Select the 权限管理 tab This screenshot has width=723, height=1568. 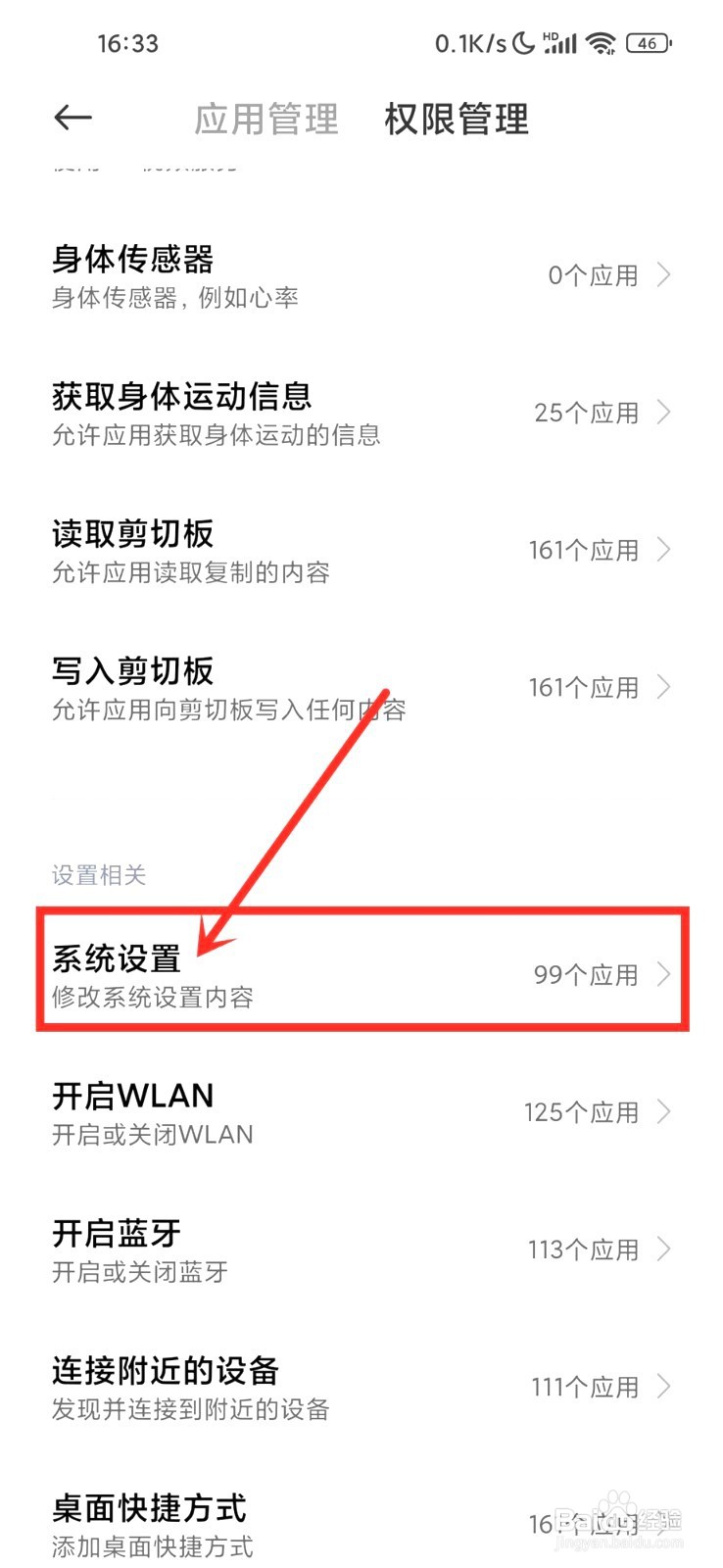[455, 119]
